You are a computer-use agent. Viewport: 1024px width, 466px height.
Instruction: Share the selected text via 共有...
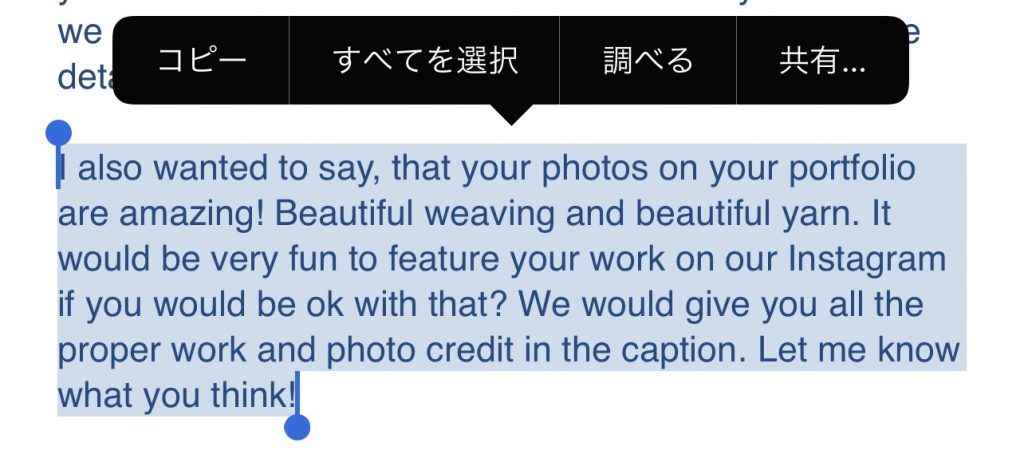pyautogui.click(x=822, y=61)
